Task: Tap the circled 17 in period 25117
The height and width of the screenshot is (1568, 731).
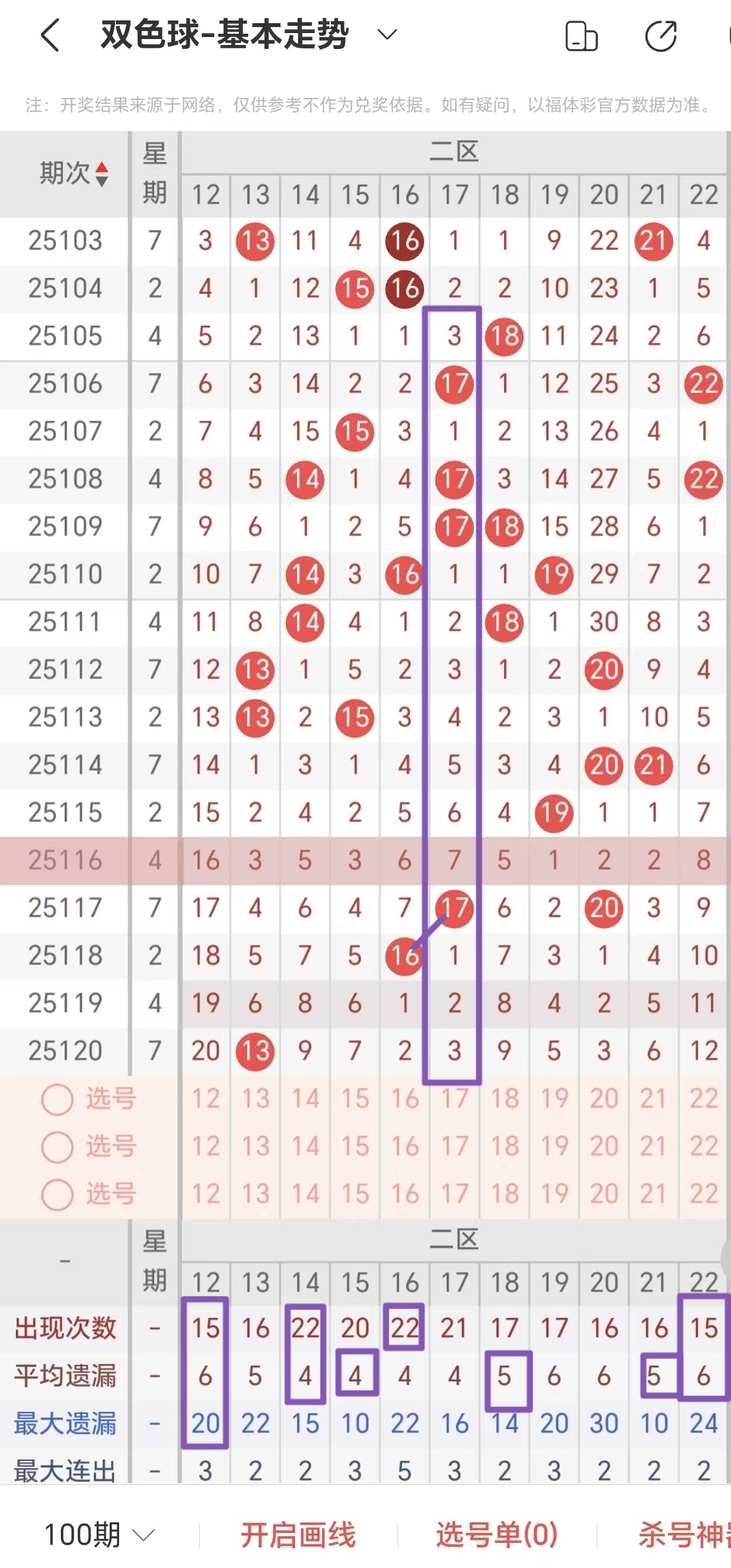Action: [x=454, y=907]
